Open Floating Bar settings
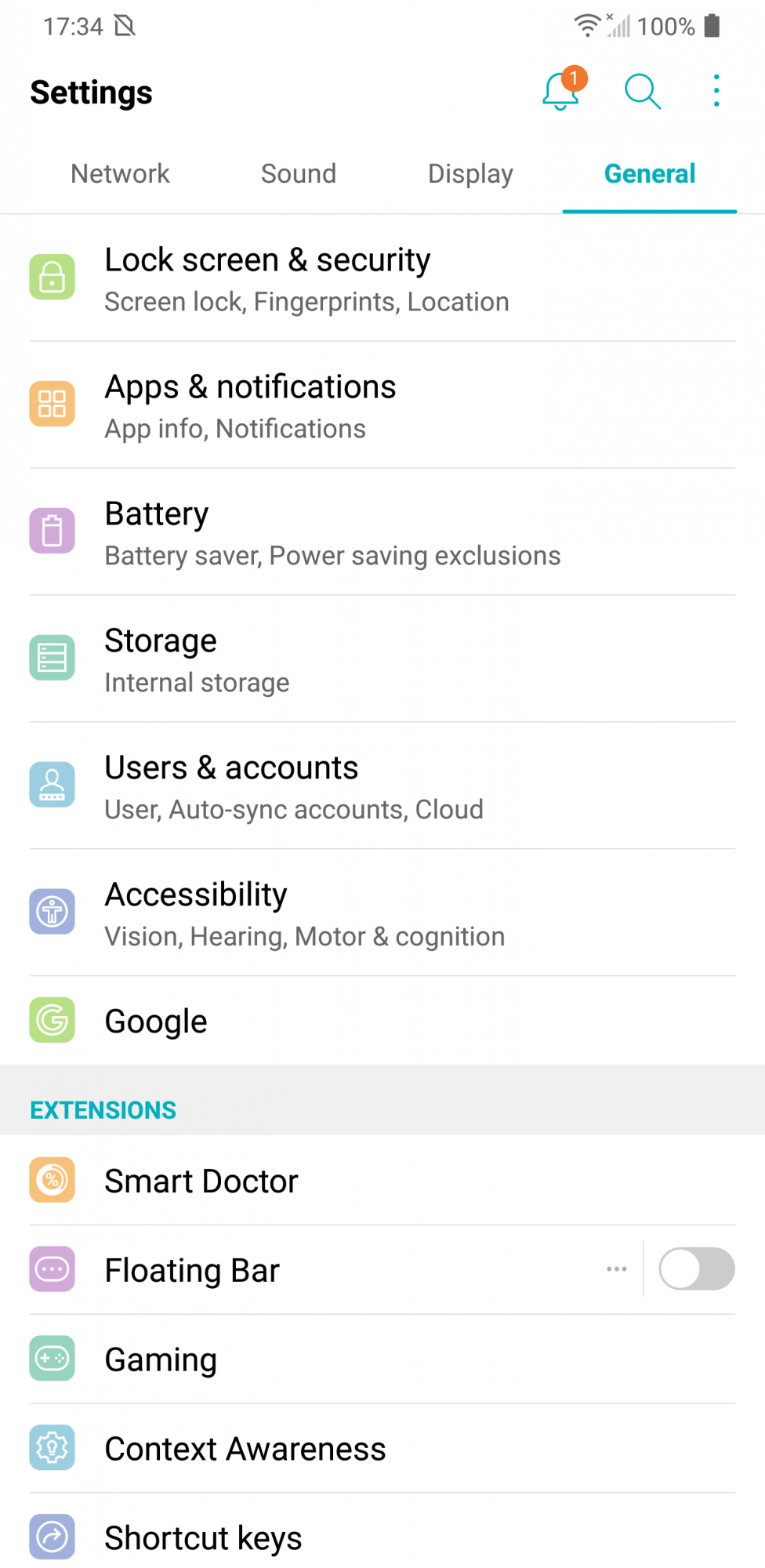 click(x=314, y=1270)
